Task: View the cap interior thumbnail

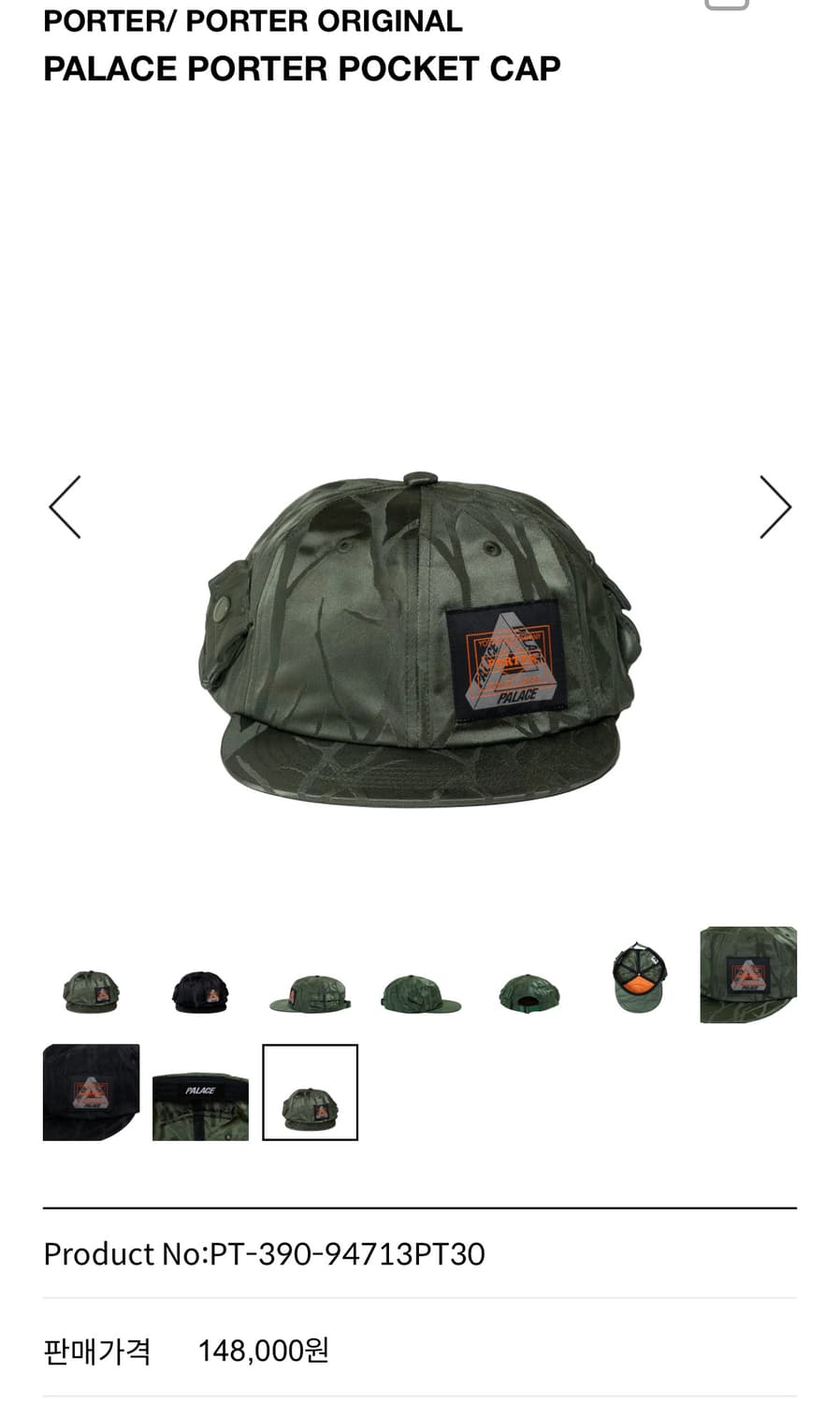Action: pyautogui.click(x=637, y=976)
